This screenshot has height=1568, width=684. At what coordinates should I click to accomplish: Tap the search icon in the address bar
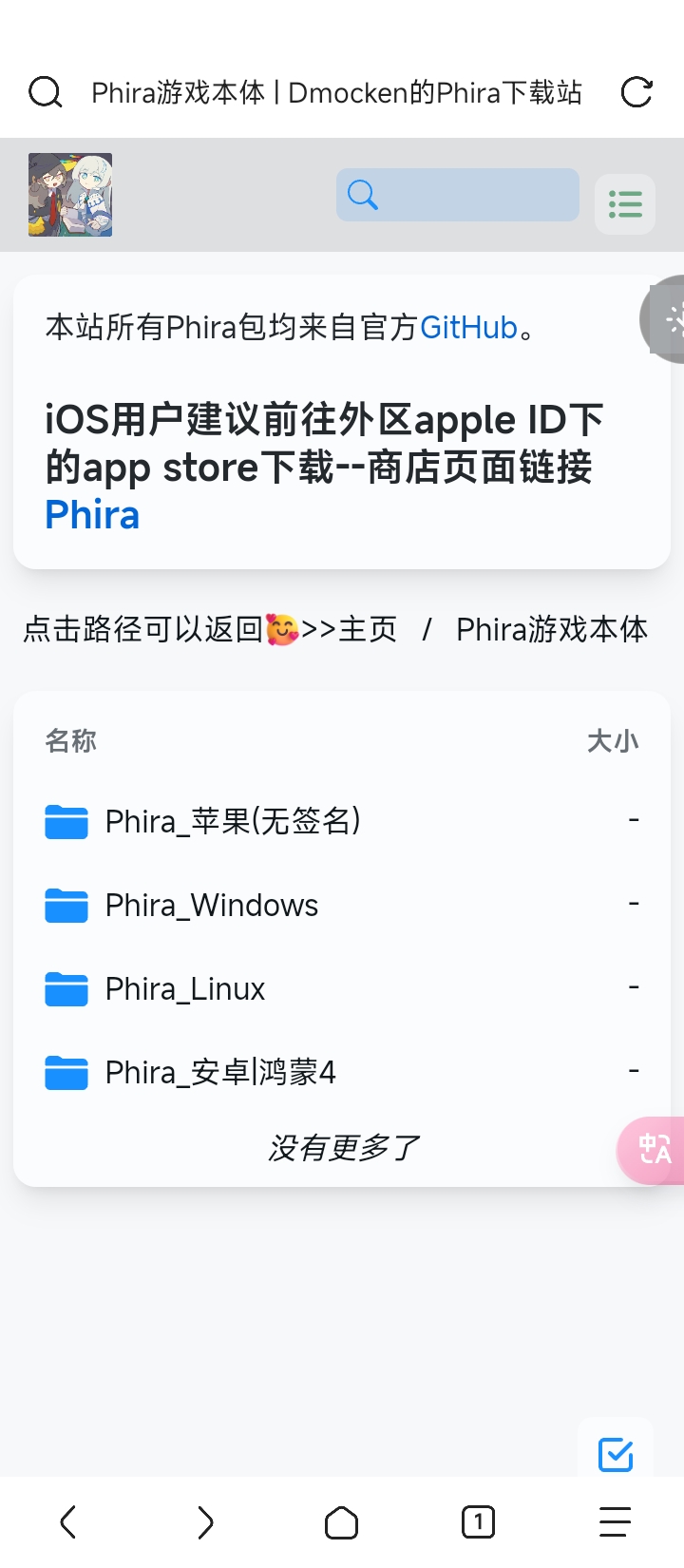(45, 92)
